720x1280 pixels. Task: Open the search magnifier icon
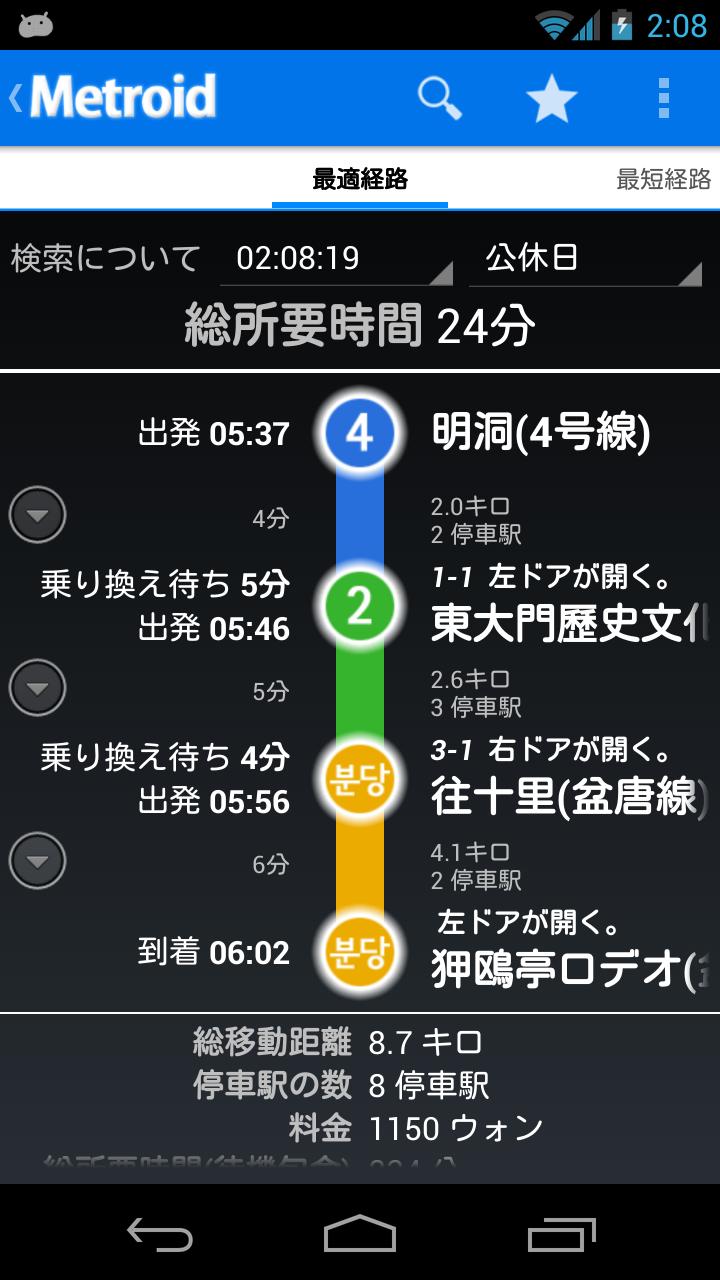(439, 98)
